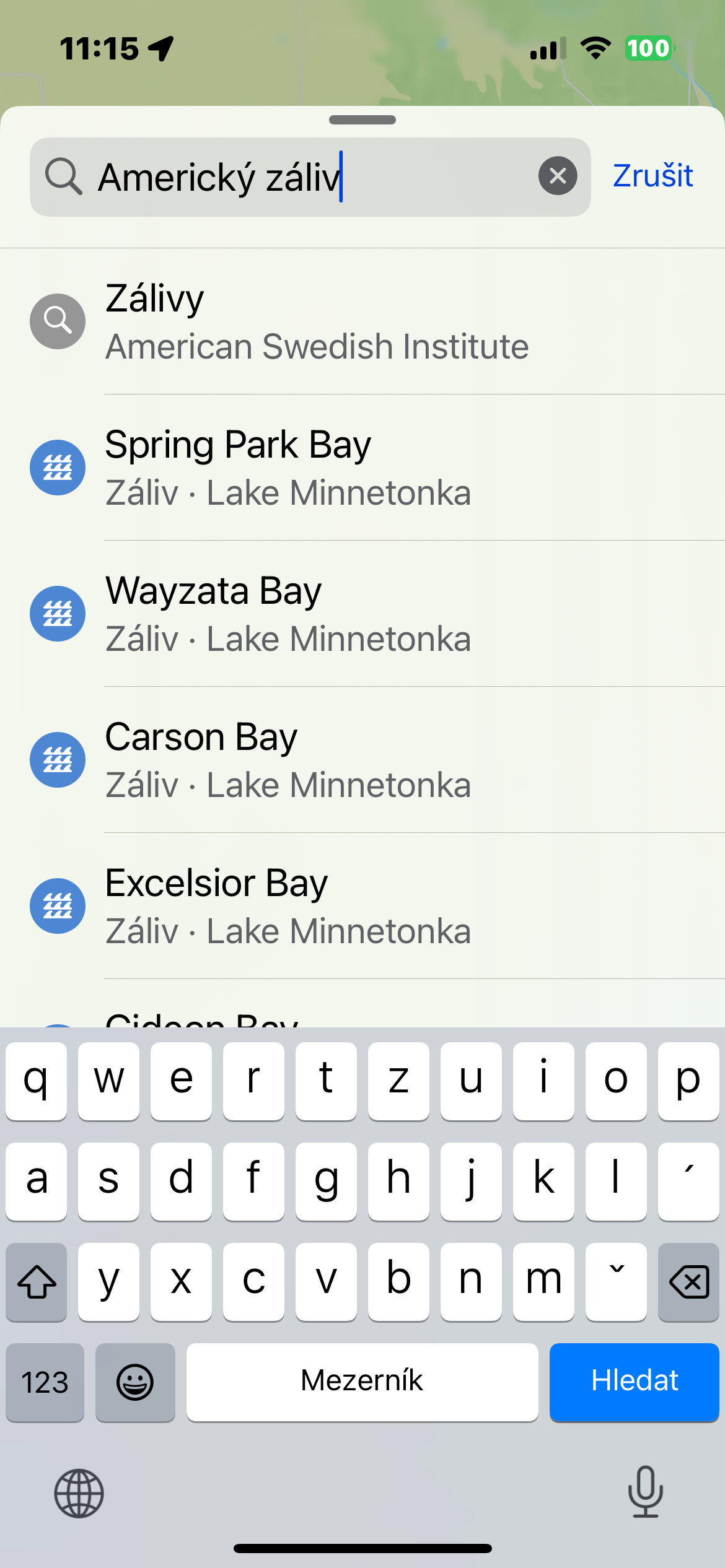Viewport: 725px width, 1568px height.
Task: Tap the Americký záliv search field
Action: [310, 177]
